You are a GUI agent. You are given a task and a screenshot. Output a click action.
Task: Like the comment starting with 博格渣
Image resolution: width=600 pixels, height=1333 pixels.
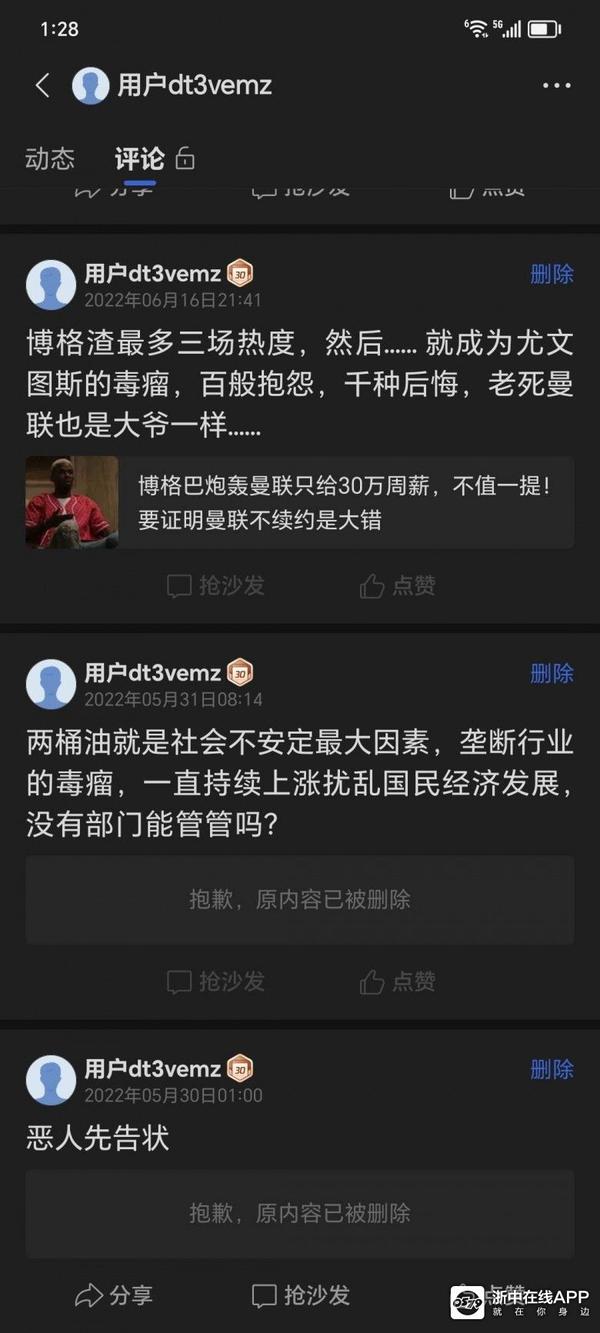pyautogui.click(x=398, y=586)
